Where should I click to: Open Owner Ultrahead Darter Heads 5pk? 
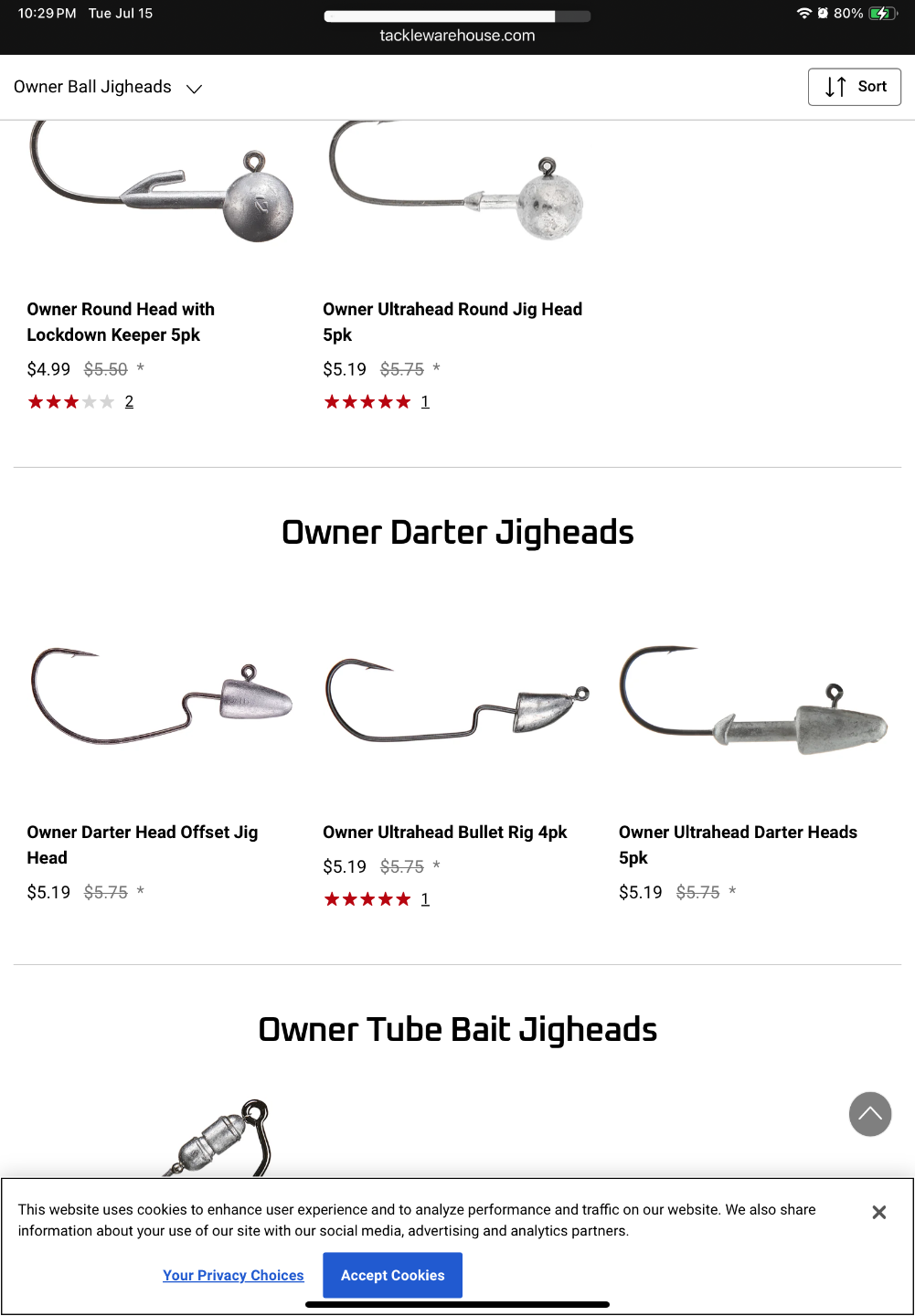tap(737, 844)
